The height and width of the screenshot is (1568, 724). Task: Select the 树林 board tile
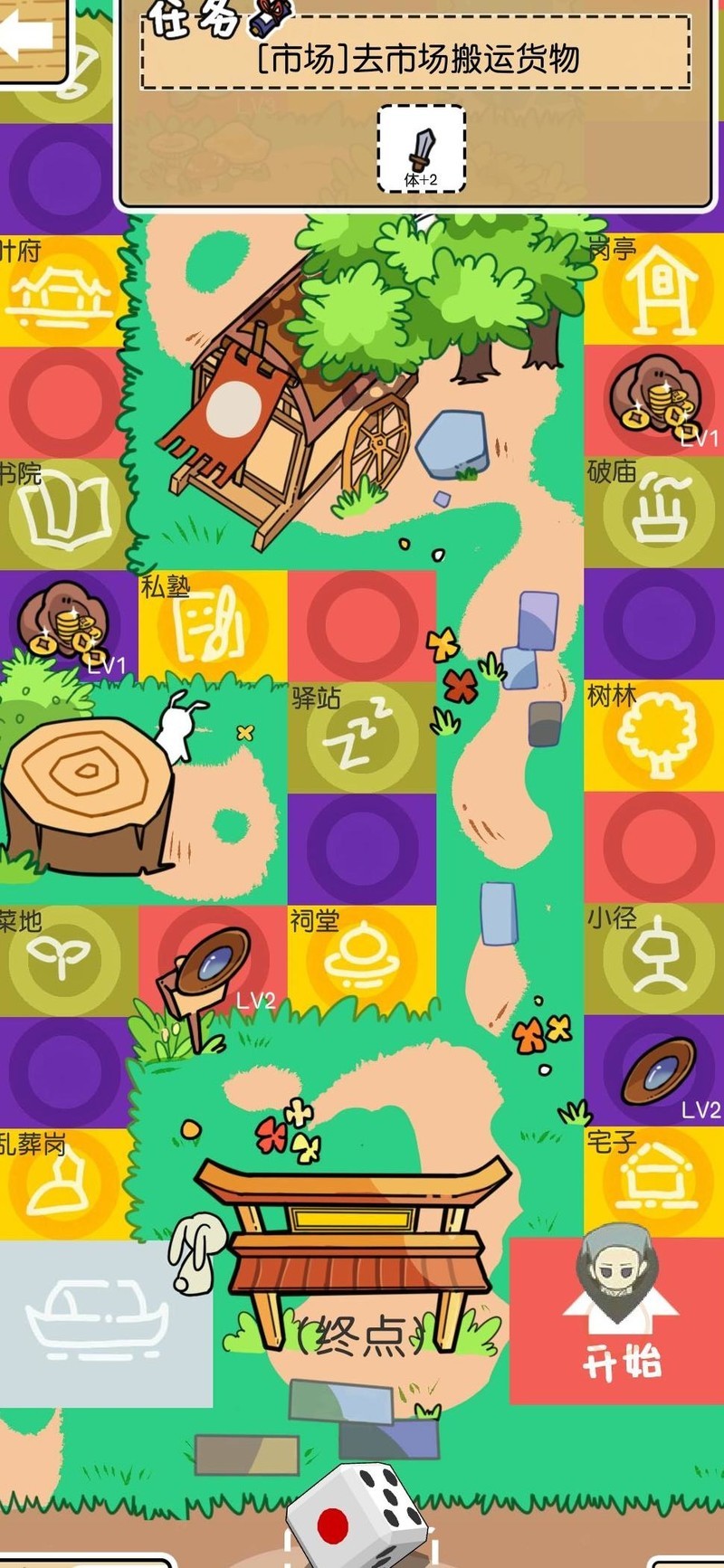pos(654,735)
